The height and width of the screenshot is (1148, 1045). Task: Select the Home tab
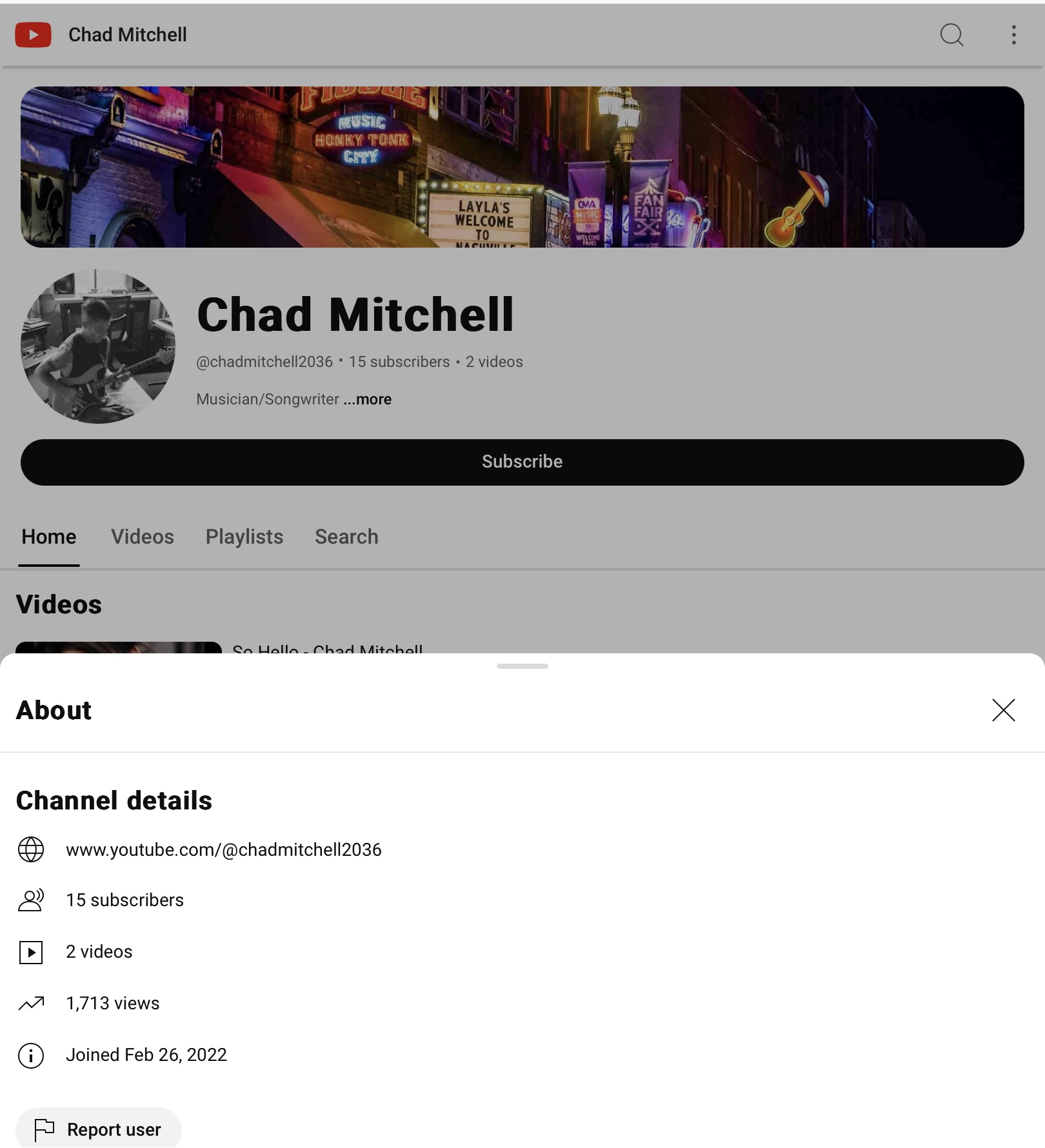coord(49,537)
